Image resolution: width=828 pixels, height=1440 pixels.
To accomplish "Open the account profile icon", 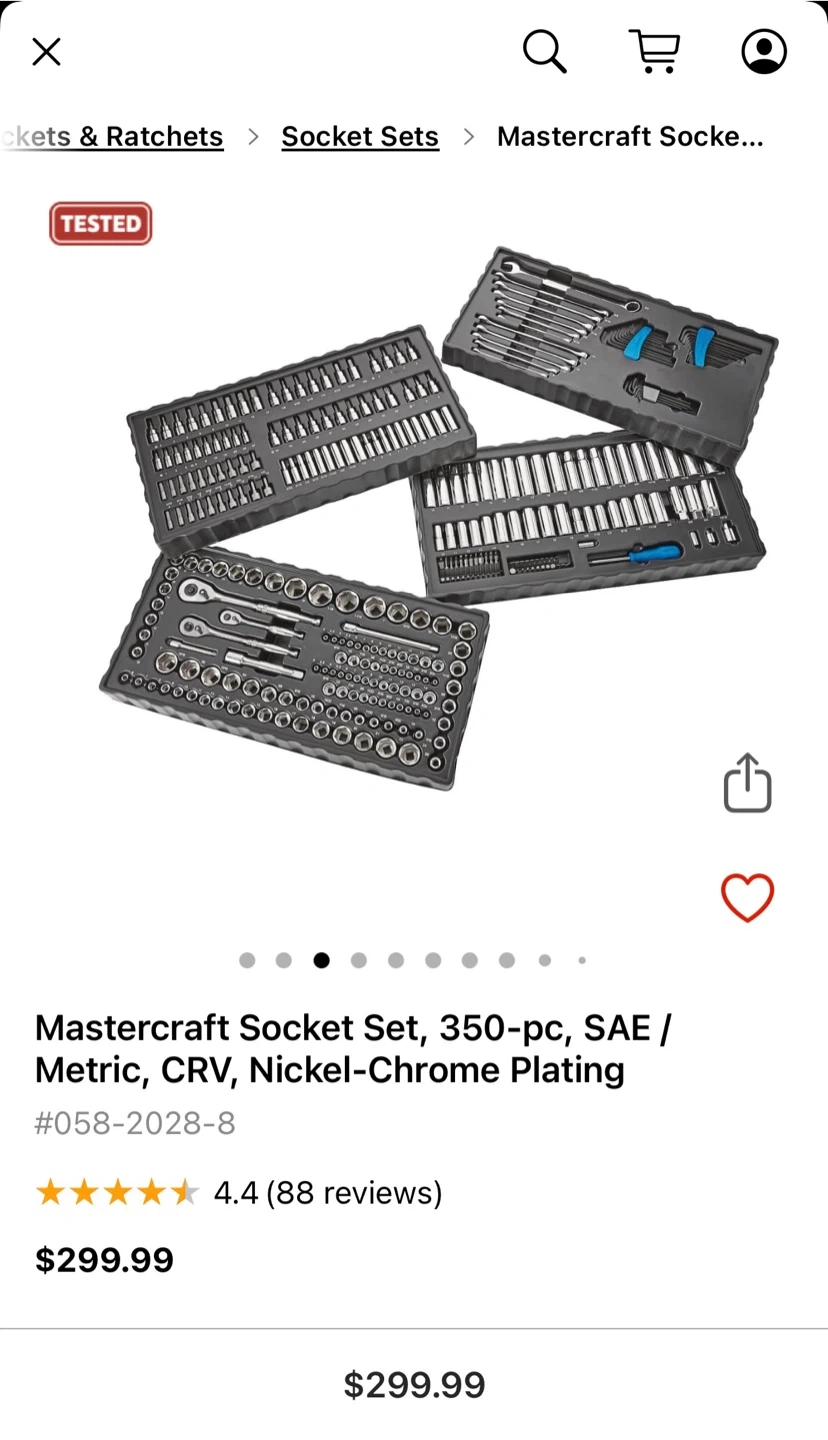I will (764, 51).
